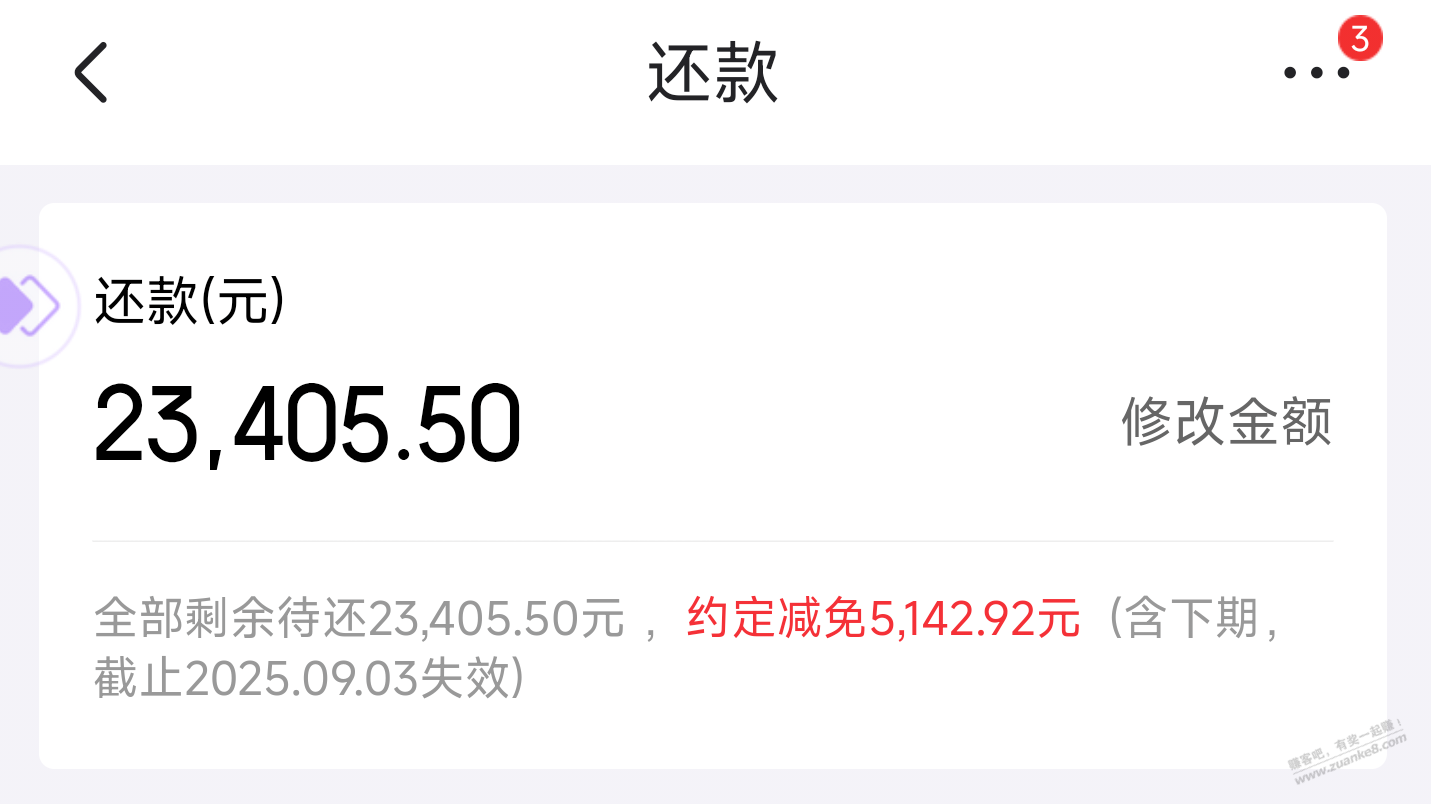Tap 修改金额 to change repayment amount
This screenshot has height=804, width=1431.
pyautogui.click(x=1226, y=421)
